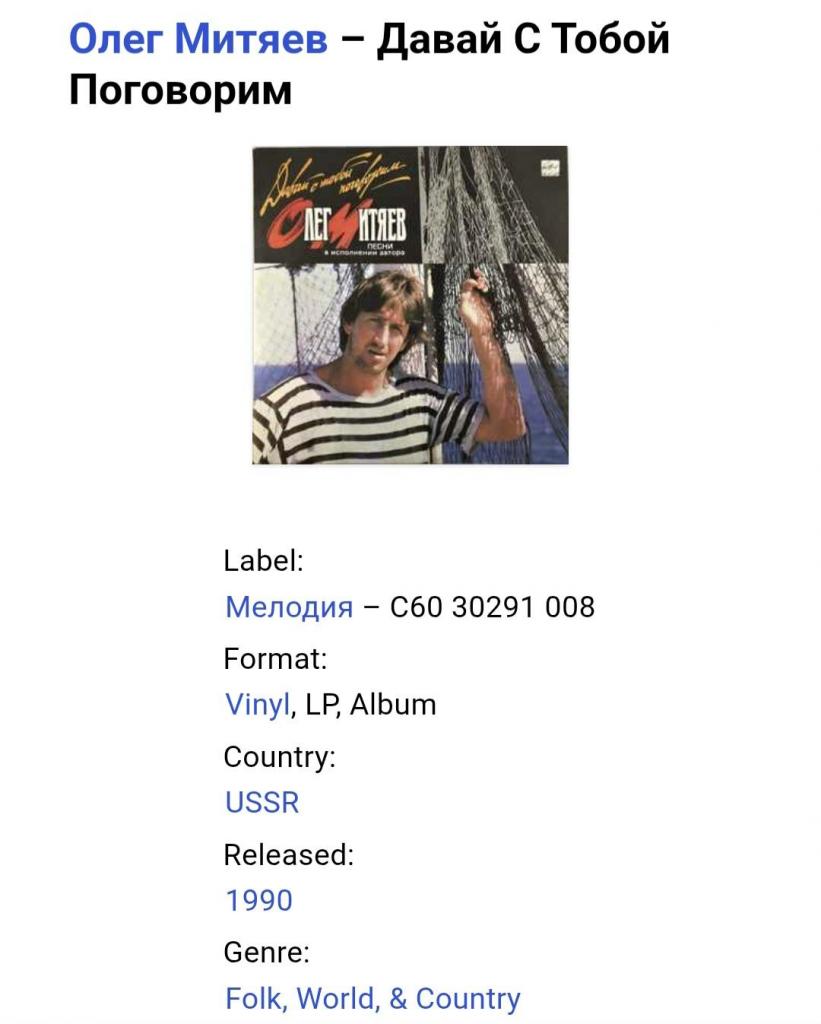This screenshot has width=821, height=1024.
Task: Open the album cover image
Action: 410,305
